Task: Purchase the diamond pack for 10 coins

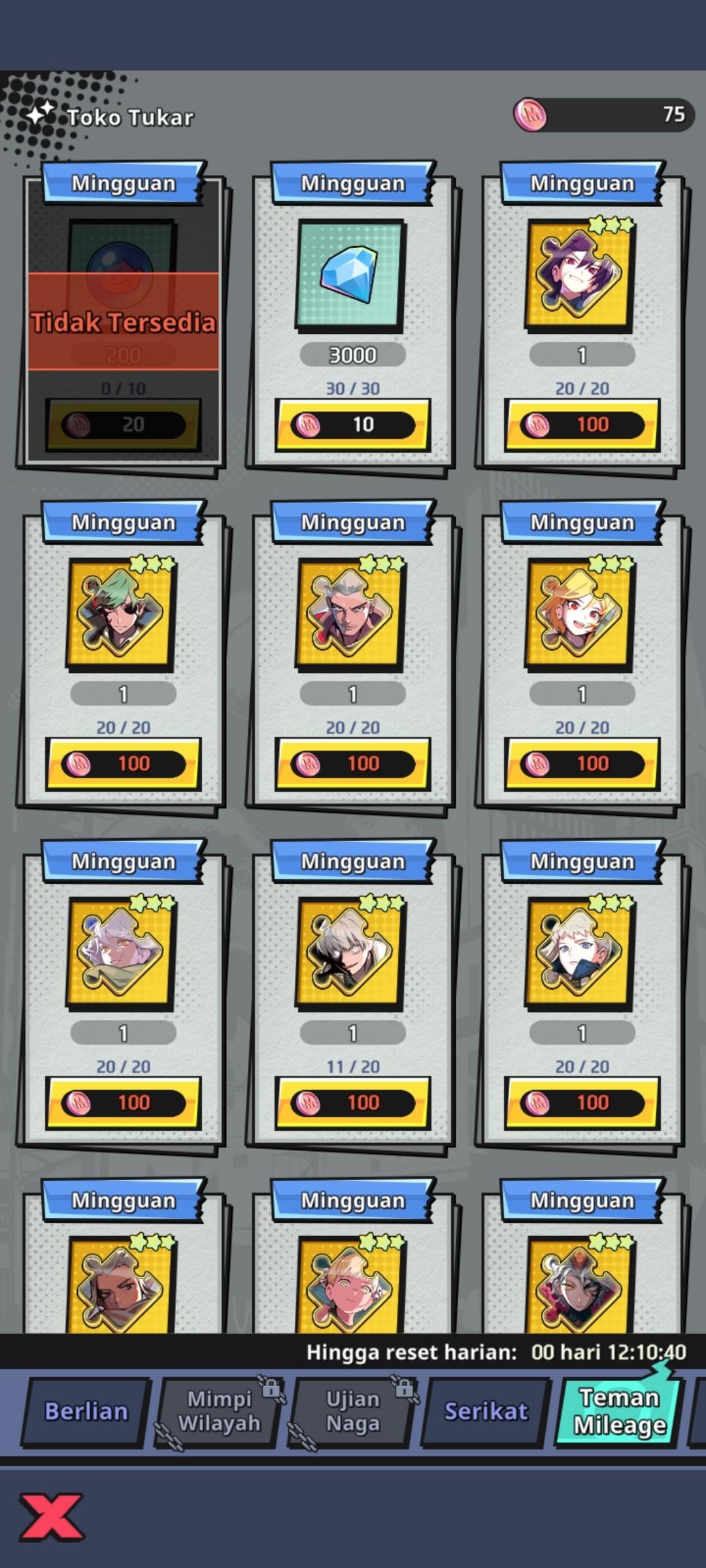Action: 353,425
